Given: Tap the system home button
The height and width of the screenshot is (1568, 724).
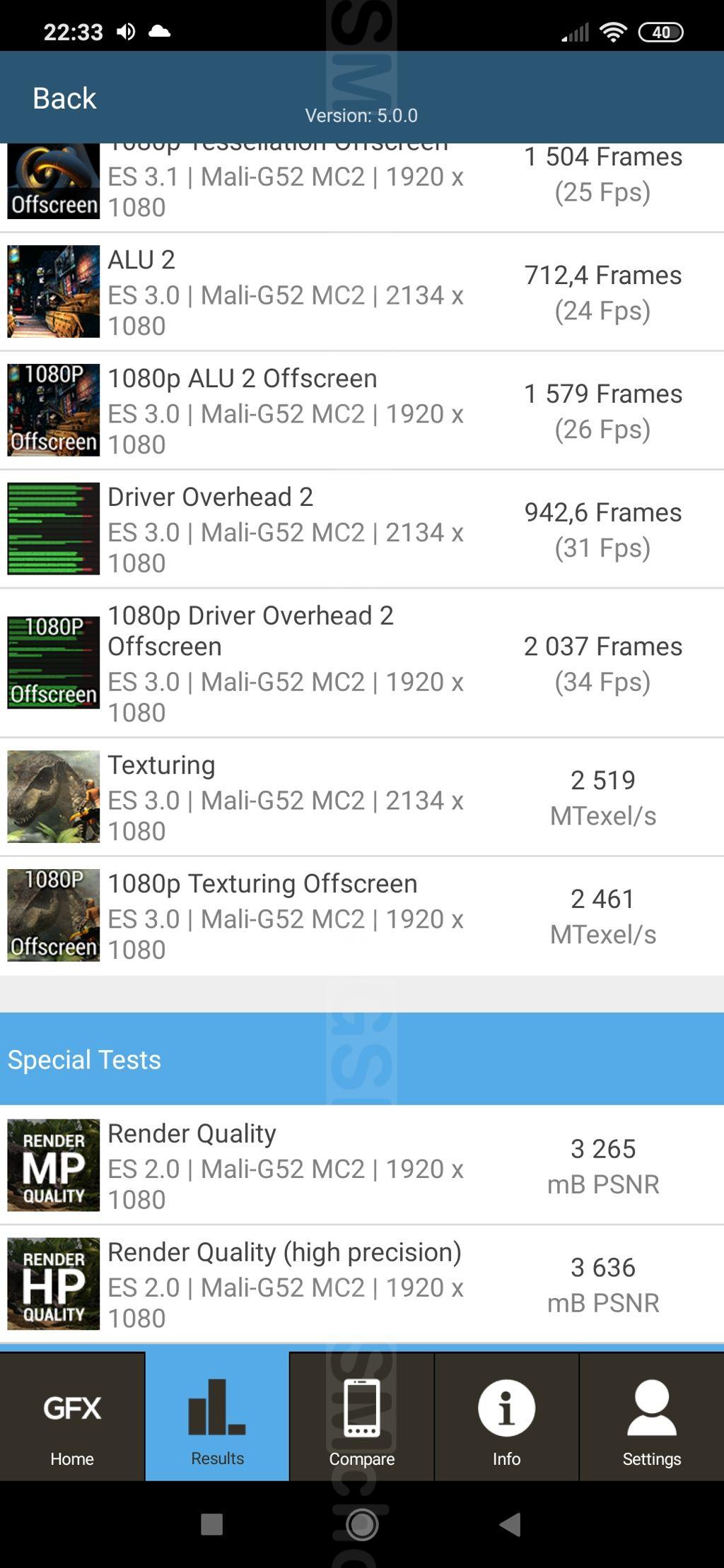Looking at the screenshot, I should (361, 1524).
